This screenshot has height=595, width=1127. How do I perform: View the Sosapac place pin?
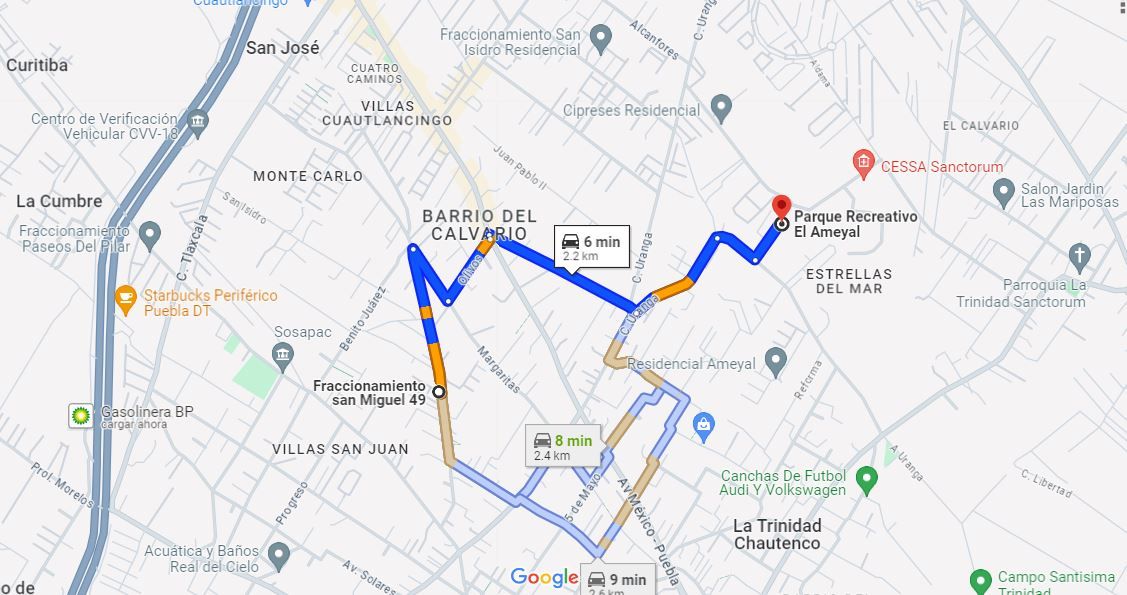point(282,357)
